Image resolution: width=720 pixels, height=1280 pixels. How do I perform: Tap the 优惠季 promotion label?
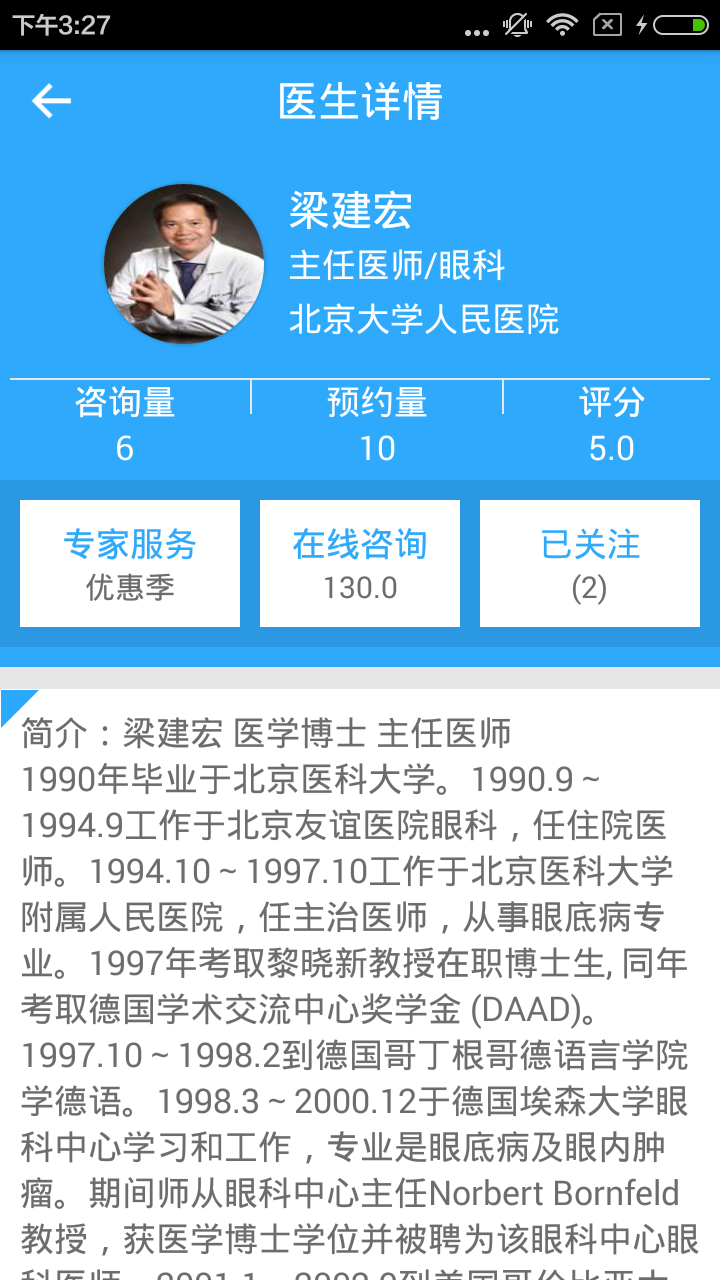tap(129, 590)
